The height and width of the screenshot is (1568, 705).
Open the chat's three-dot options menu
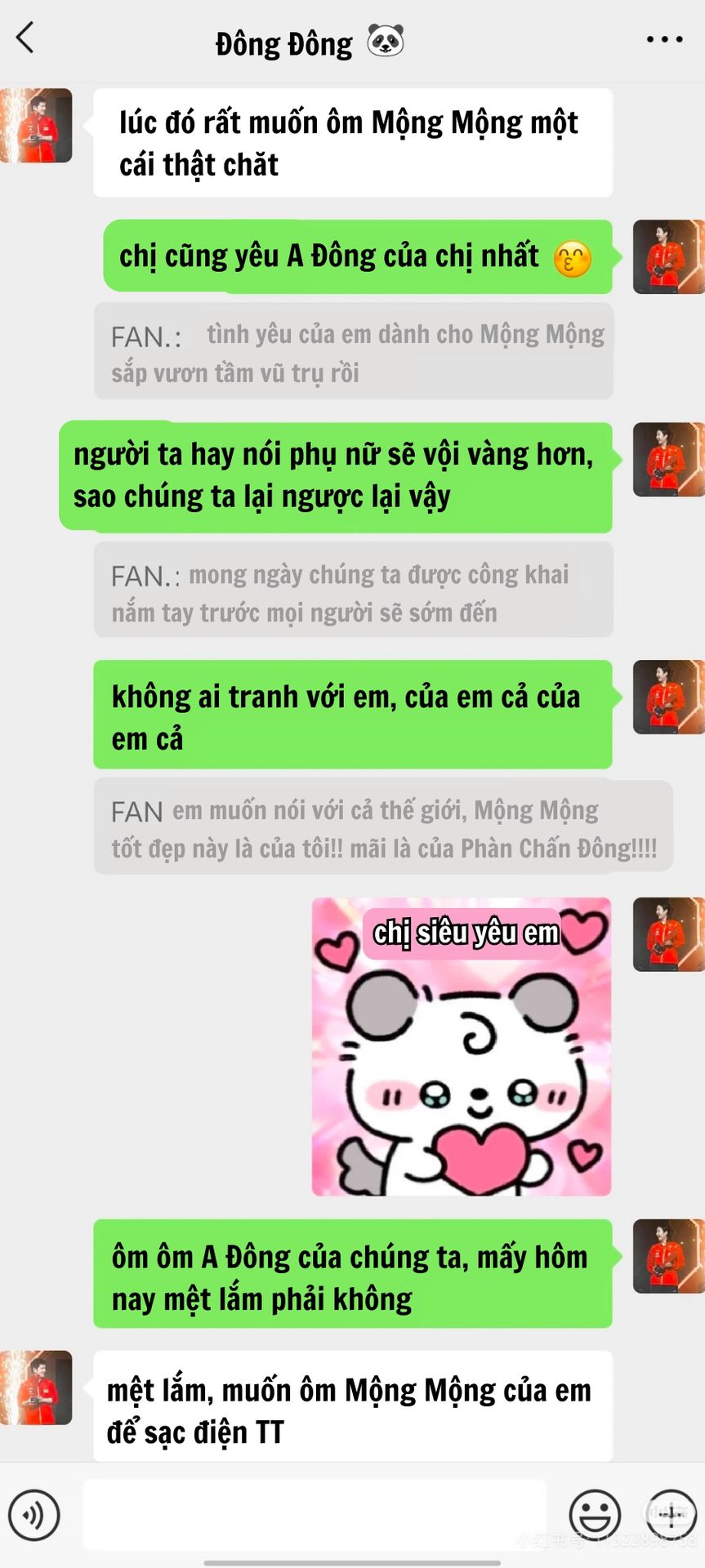pyautogui.click(x=663, y=39)
